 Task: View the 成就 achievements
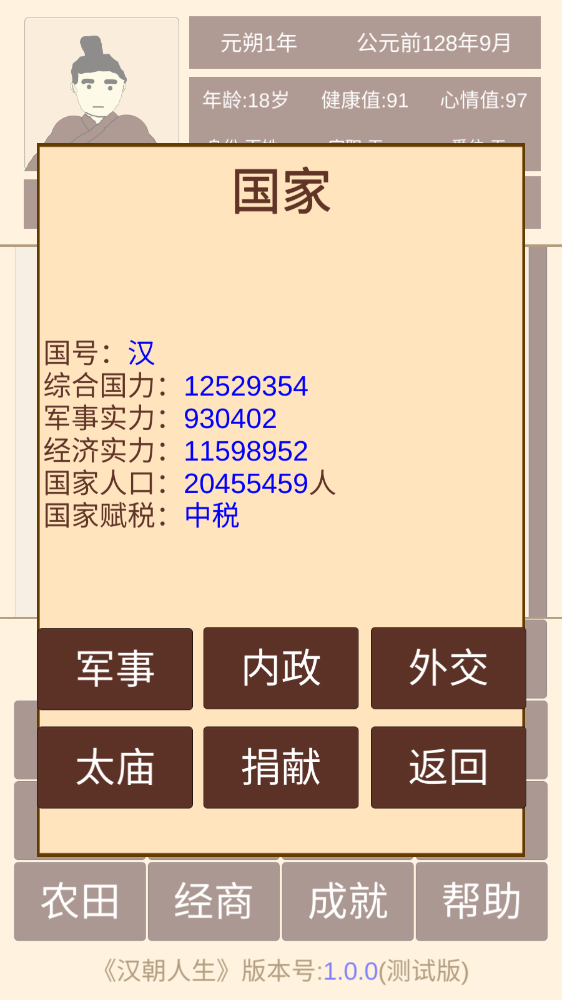coord(348,901)
